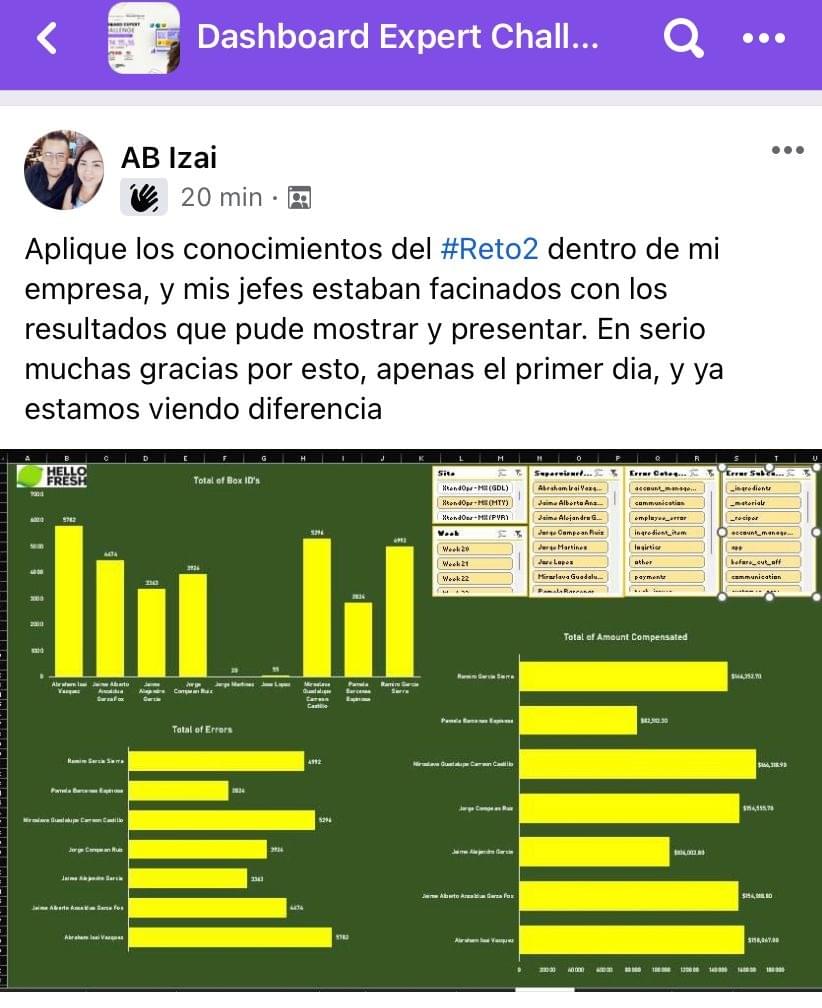822x1008 pixels.
Task: Tap the #Reto2 hashtag
Action: [489, 249]
